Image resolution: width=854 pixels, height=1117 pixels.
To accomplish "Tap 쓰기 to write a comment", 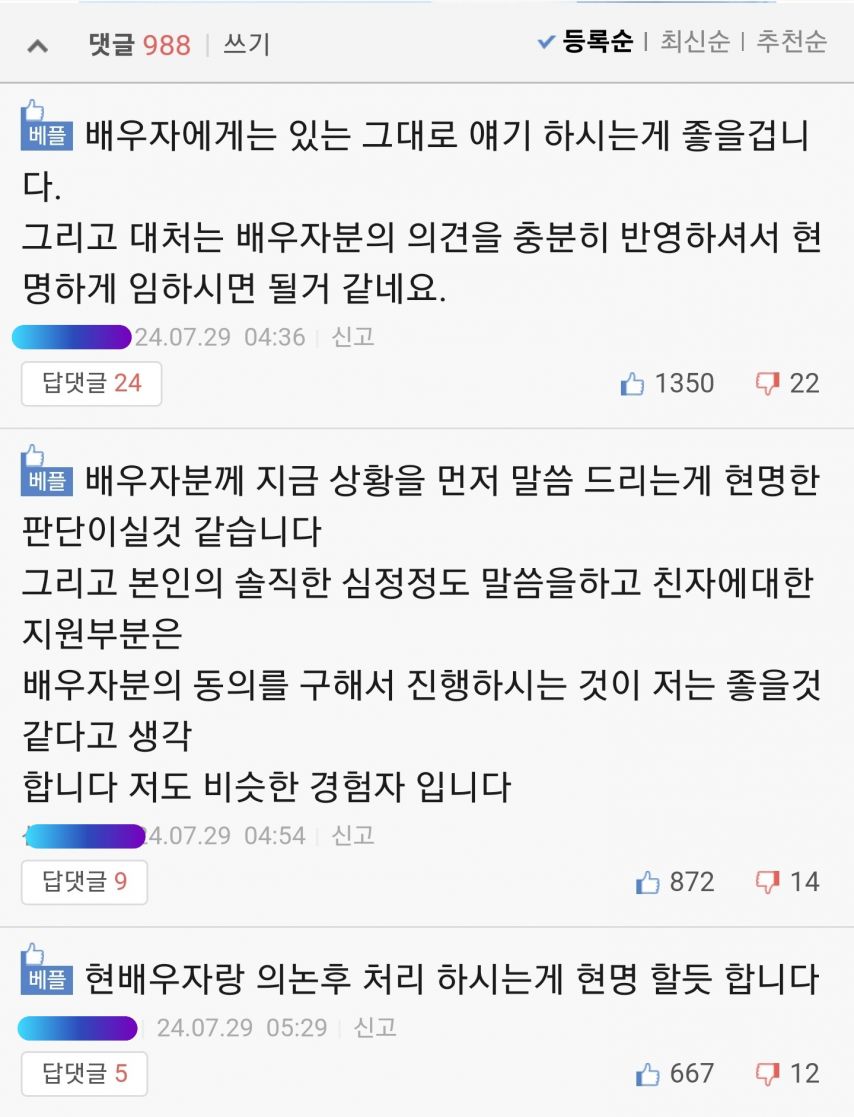I will 246,45.
